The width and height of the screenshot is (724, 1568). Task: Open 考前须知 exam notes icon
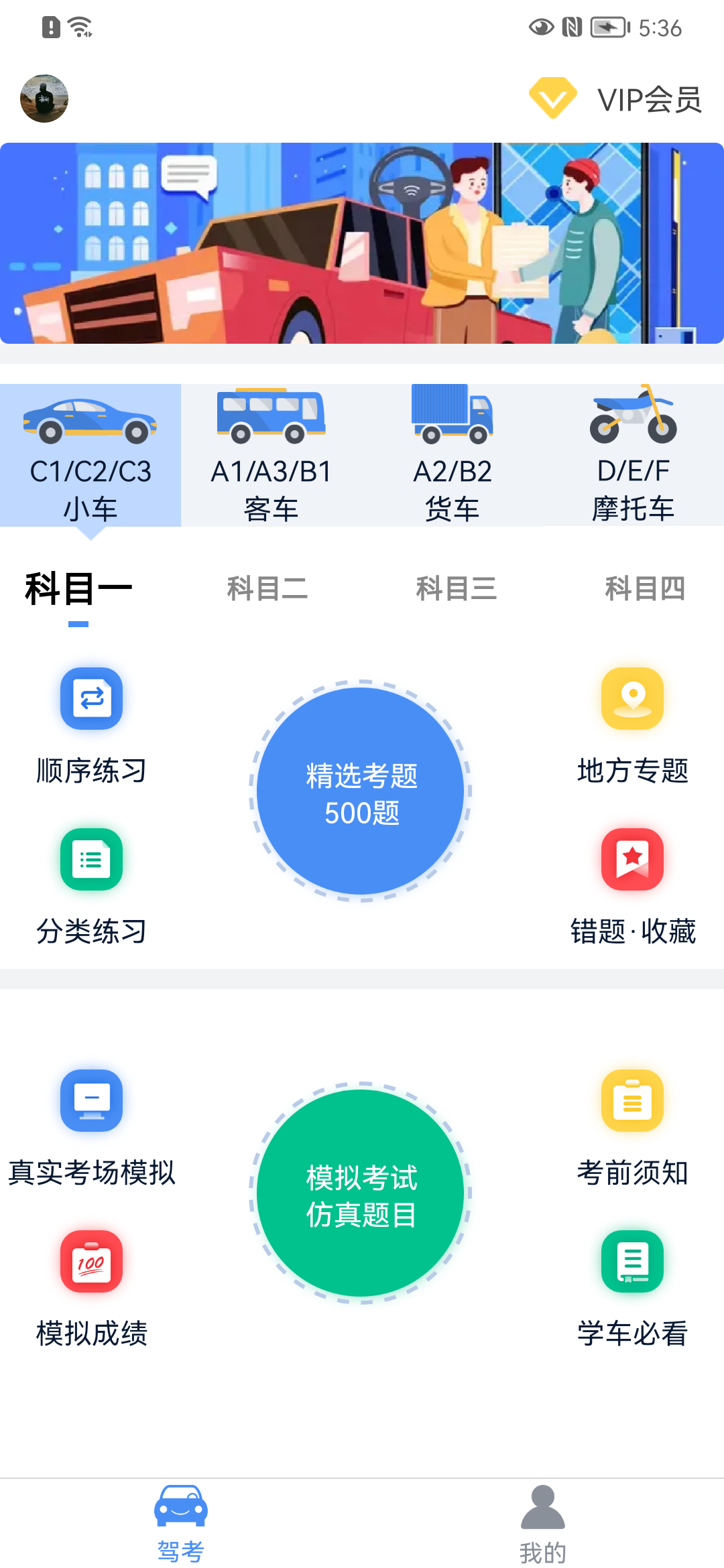pos(632,1100)
